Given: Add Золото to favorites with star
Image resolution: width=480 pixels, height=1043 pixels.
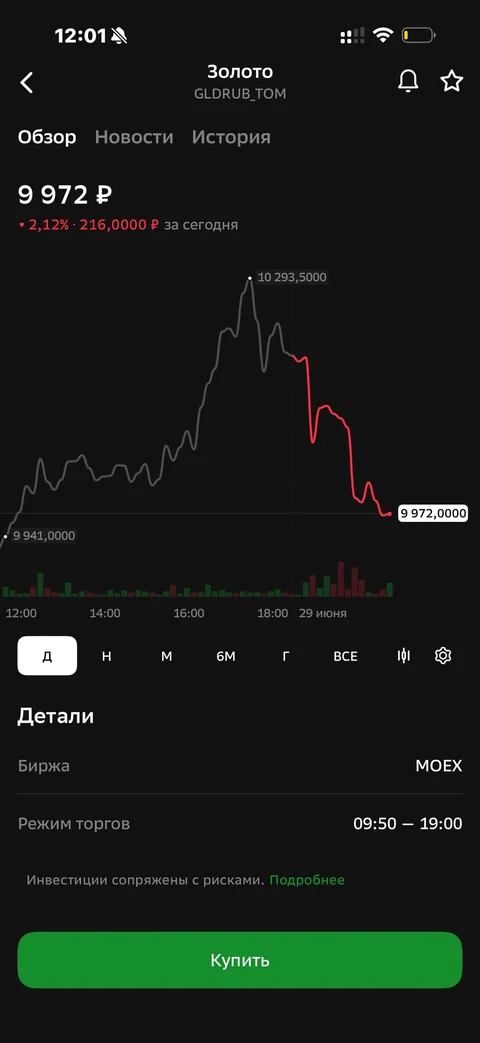Looking at the screenshot, I should [x=451, y=81].
